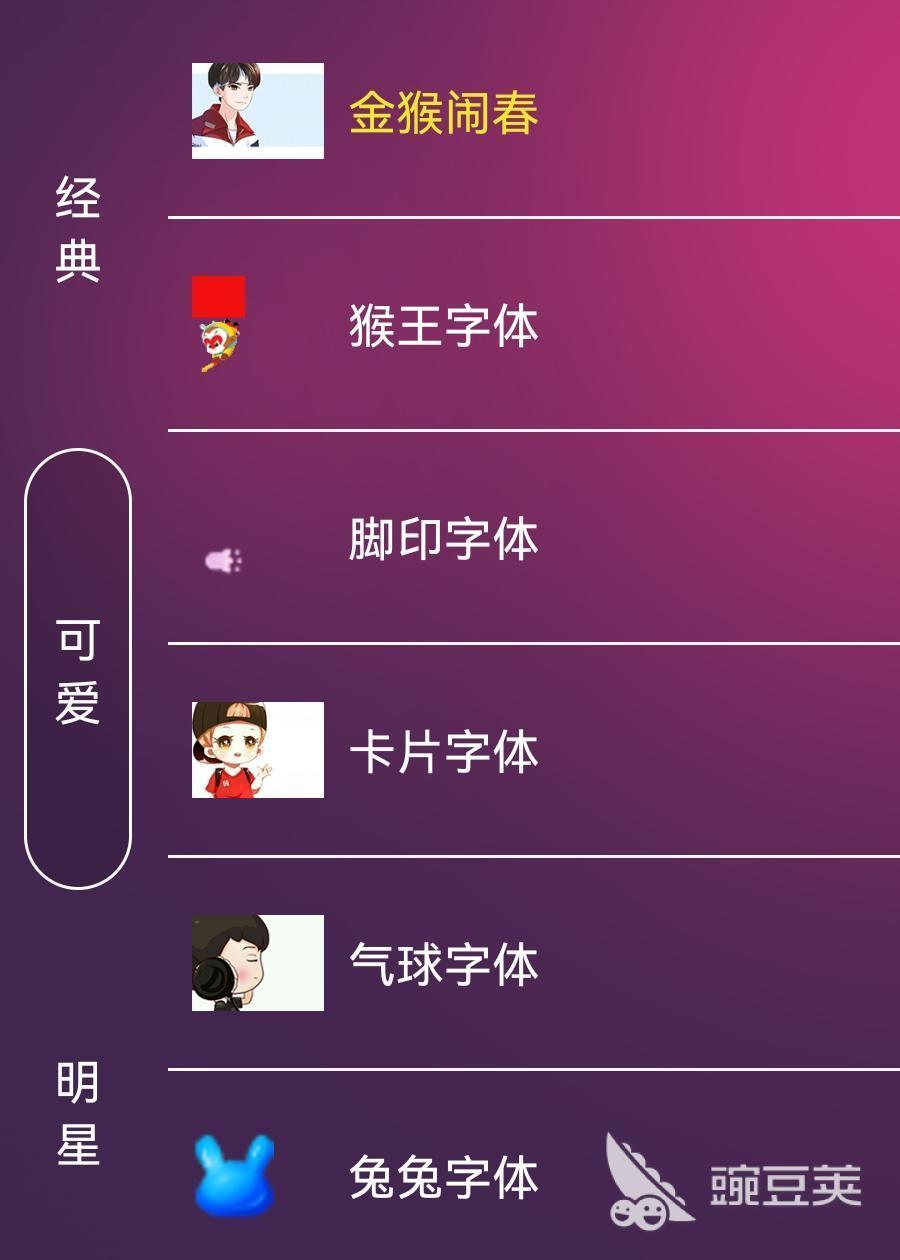Open the 卡片字体 option

pos(443,752)
